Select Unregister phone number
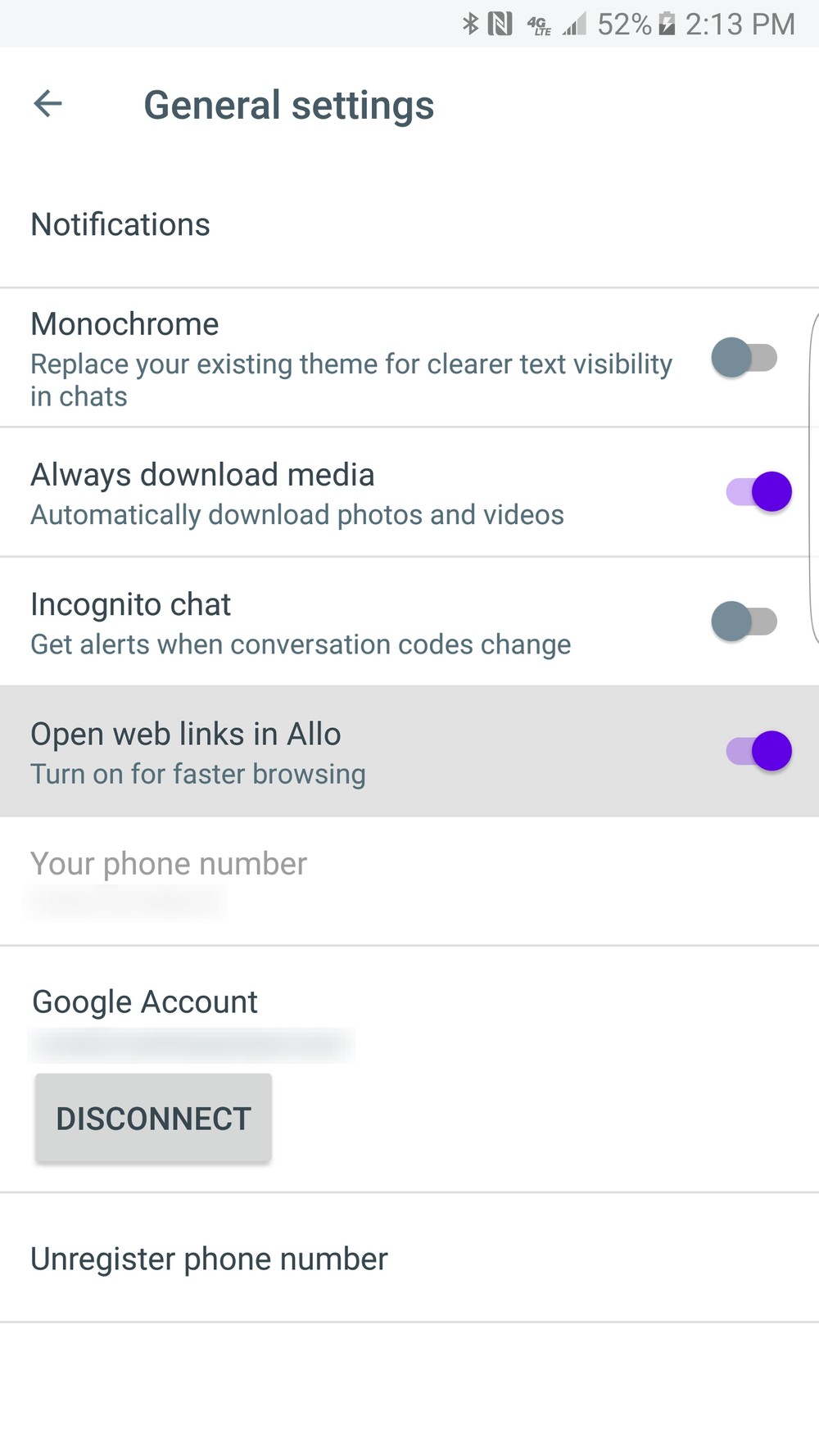Screen dimensions: 819x1456 (409, 1259)
